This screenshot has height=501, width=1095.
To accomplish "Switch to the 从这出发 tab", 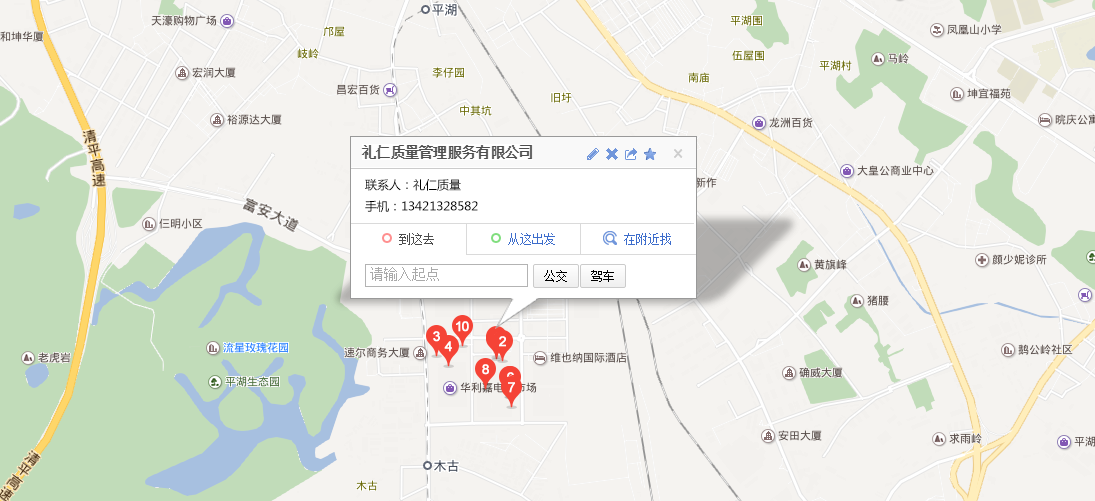I will pos(523,240).
